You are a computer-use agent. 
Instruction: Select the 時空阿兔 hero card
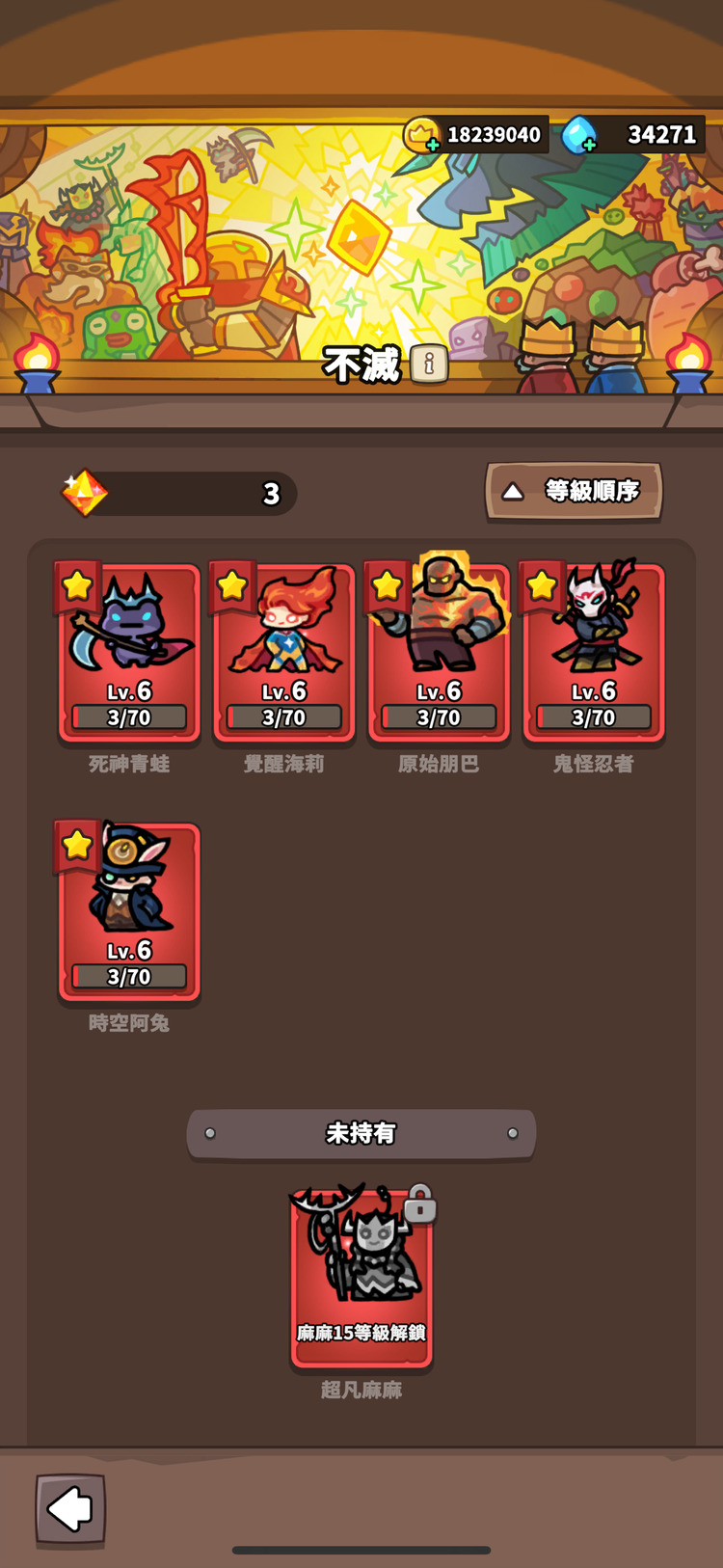(x=129, y=911)
